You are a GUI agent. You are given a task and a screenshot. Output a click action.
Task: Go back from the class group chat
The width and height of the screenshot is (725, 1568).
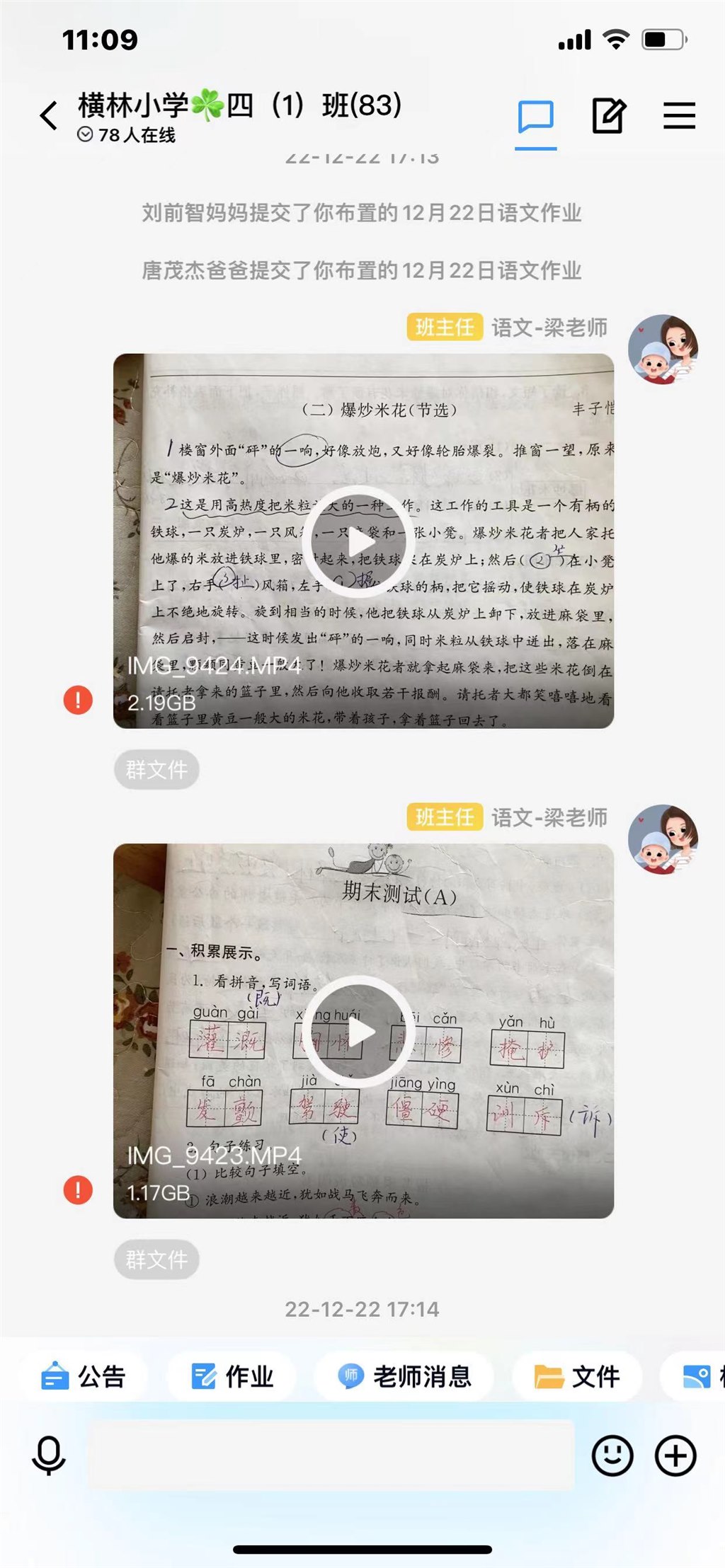(x=48, y=116)
